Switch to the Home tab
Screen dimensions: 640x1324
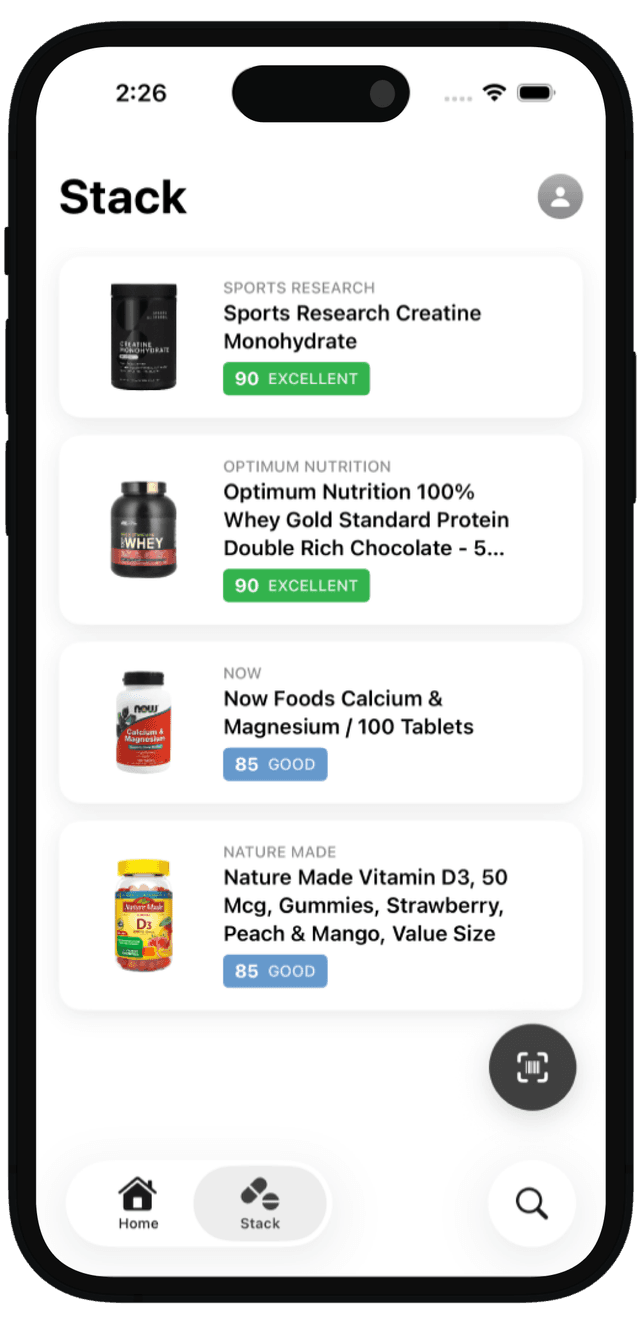click(138, 1203)
